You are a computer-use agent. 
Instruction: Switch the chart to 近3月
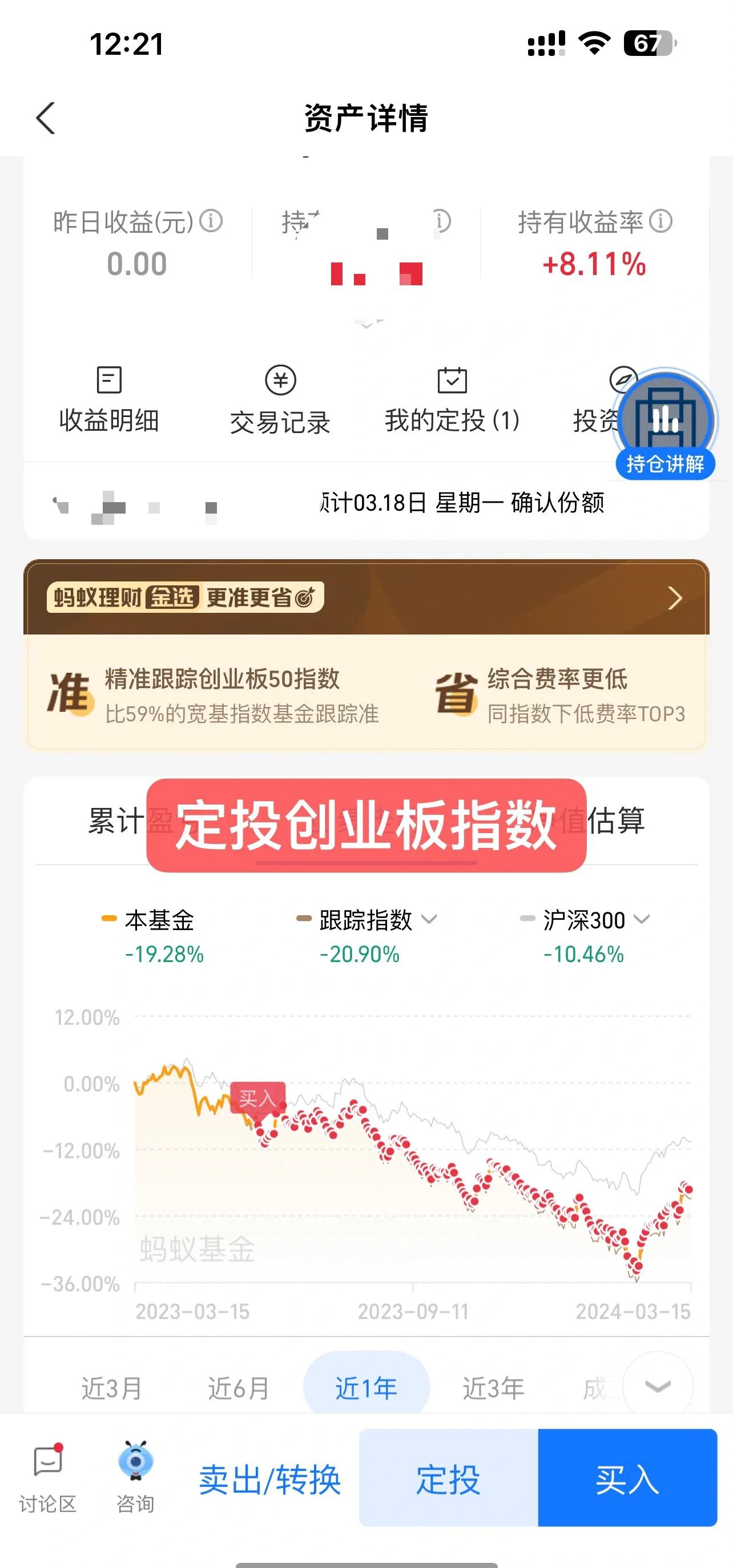click(x=112, y=1388)
